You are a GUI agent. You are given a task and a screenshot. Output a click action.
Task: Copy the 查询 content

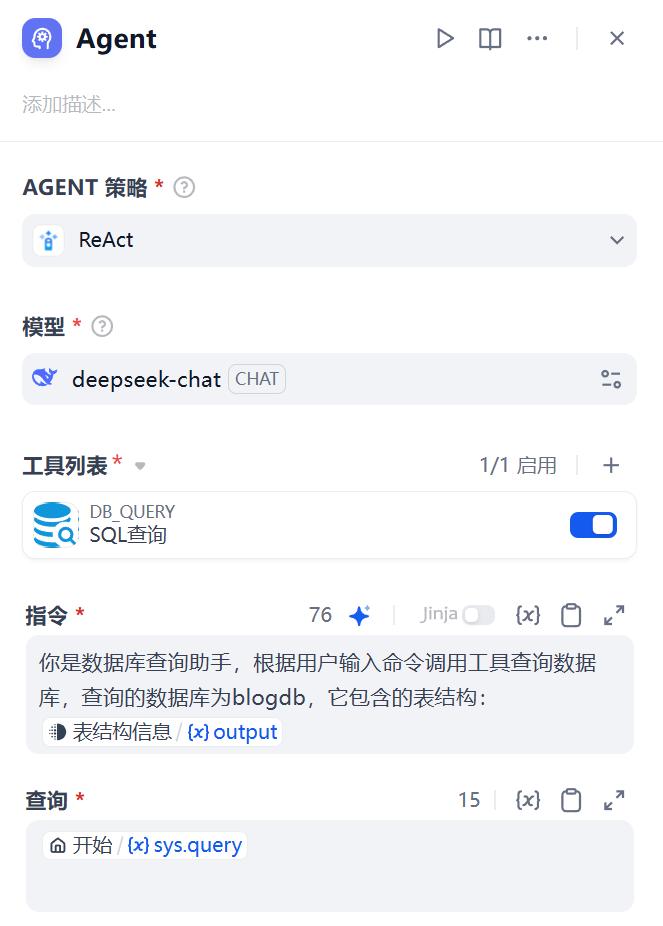(x=571, y=800)
